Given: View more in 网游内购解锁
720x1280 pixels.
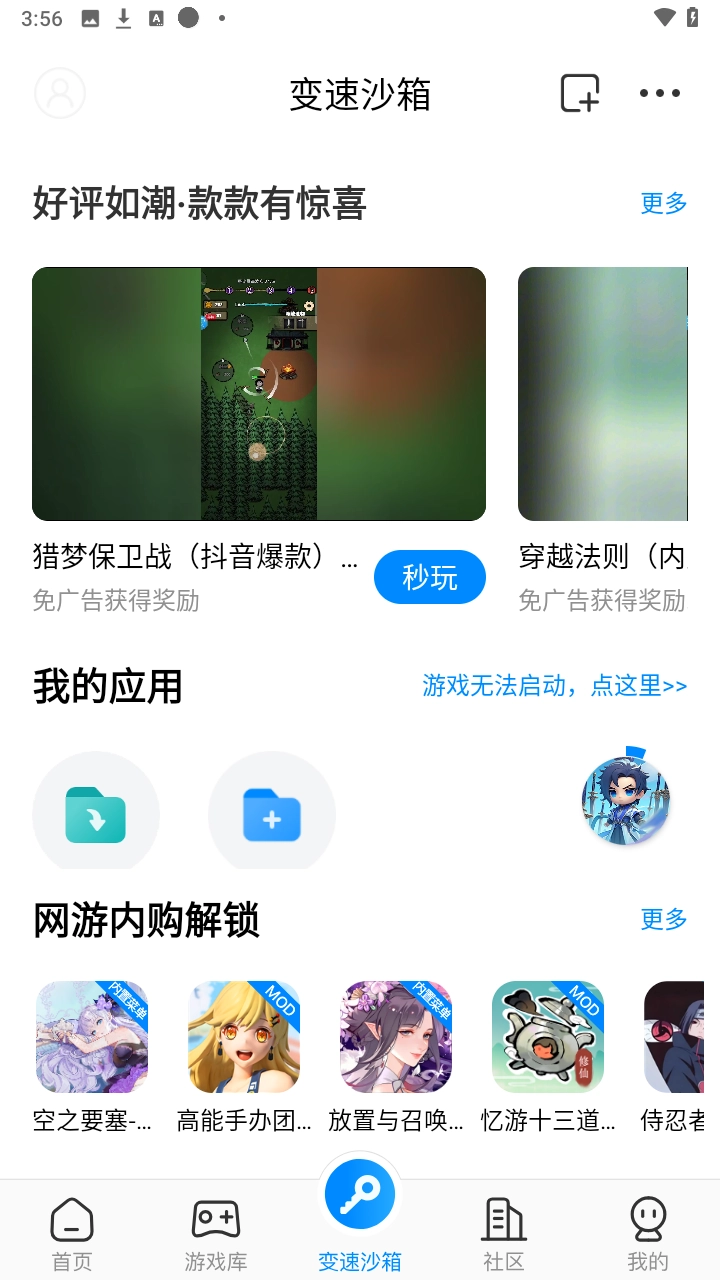Looking at the screenshot, I should pyautogui.click(x=664, y=919).
